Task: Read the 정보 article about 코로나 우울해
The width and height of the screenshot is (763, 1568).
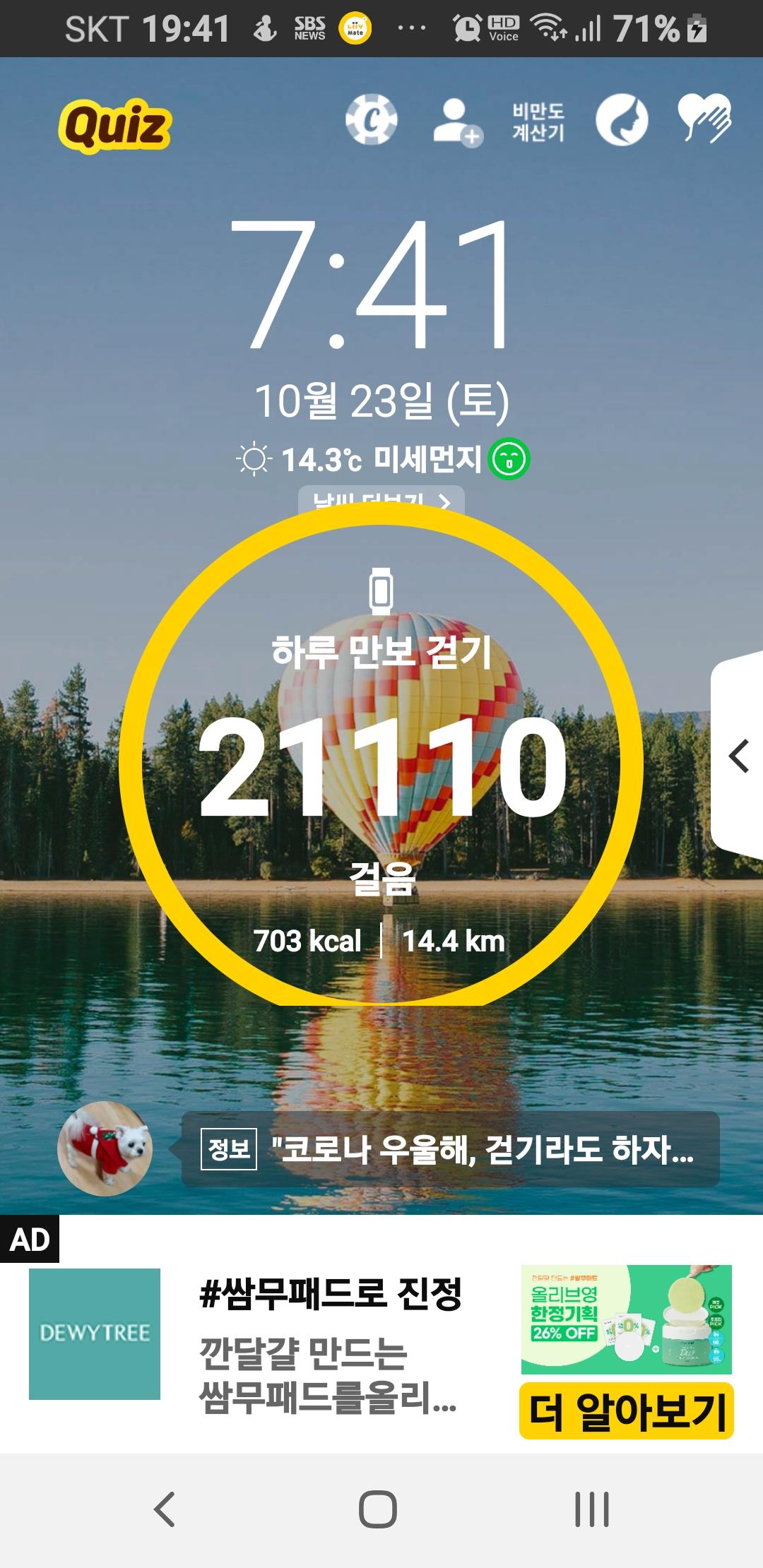Action: 451,1149
